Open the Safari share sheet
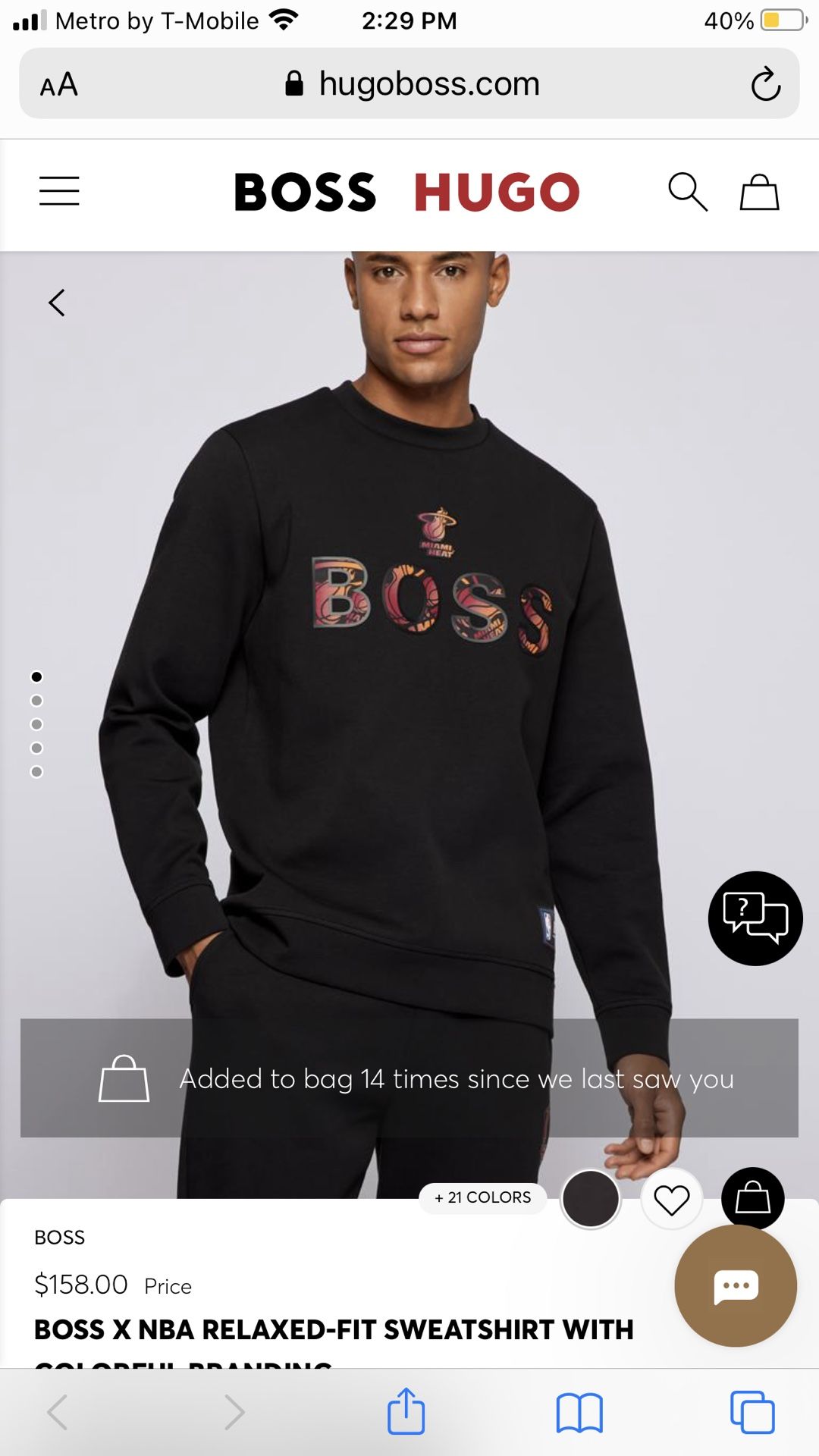This screenshot has height=1456, width=819. (406, 1411)
